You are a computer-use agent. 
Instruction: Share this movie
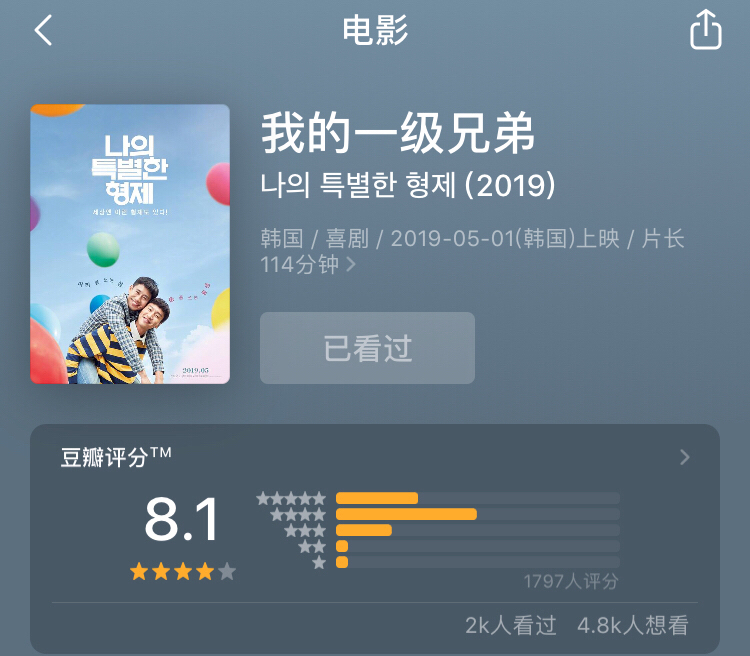[x=705, y=30]
